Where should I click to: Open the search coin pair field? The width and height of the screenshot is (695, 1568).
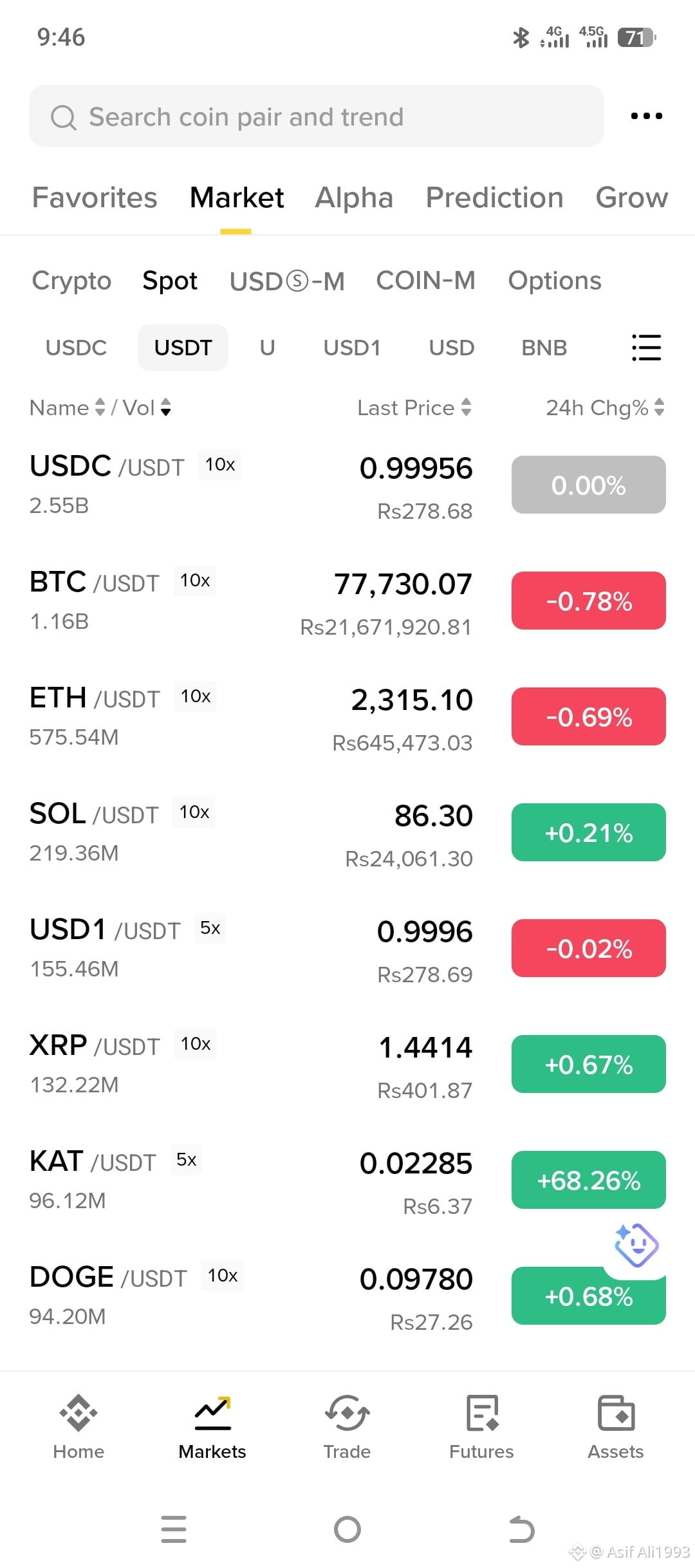coord(316,116)
